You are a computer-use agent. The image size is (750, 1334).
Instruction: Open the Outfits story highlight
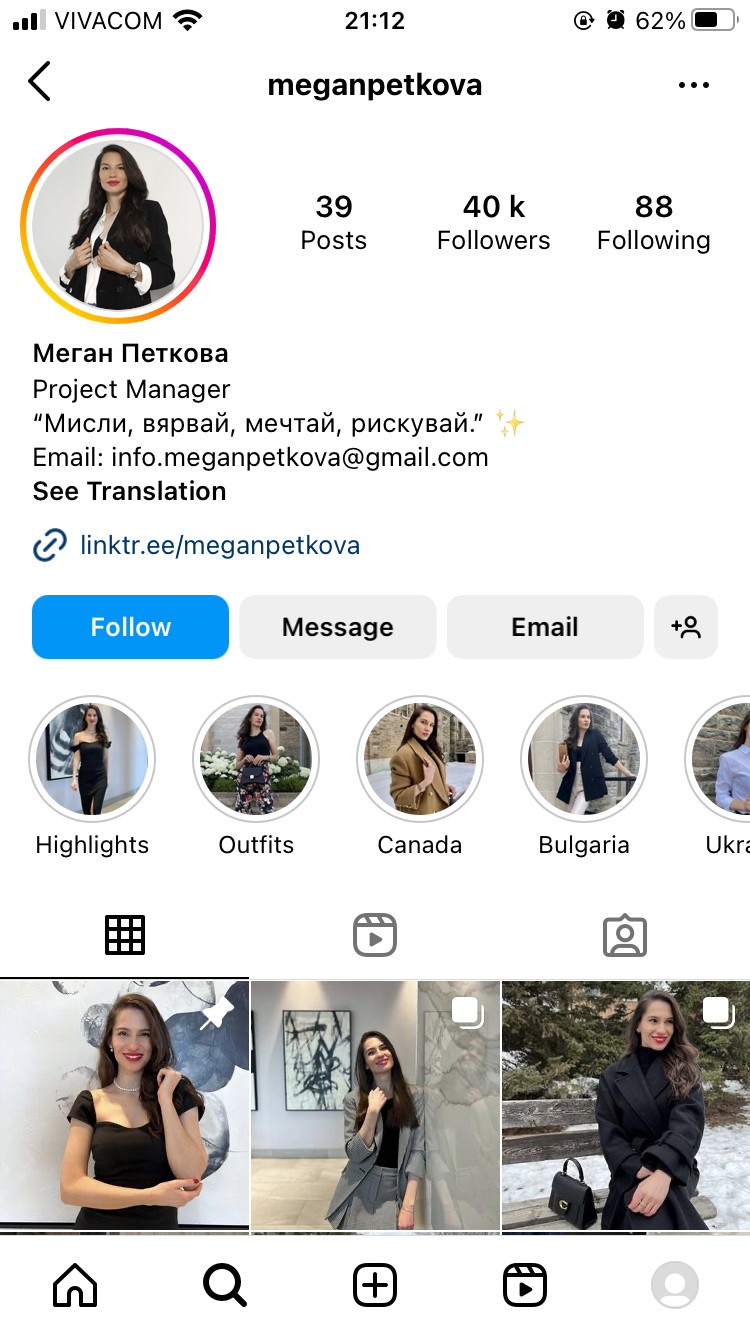[x=256, y=760]
